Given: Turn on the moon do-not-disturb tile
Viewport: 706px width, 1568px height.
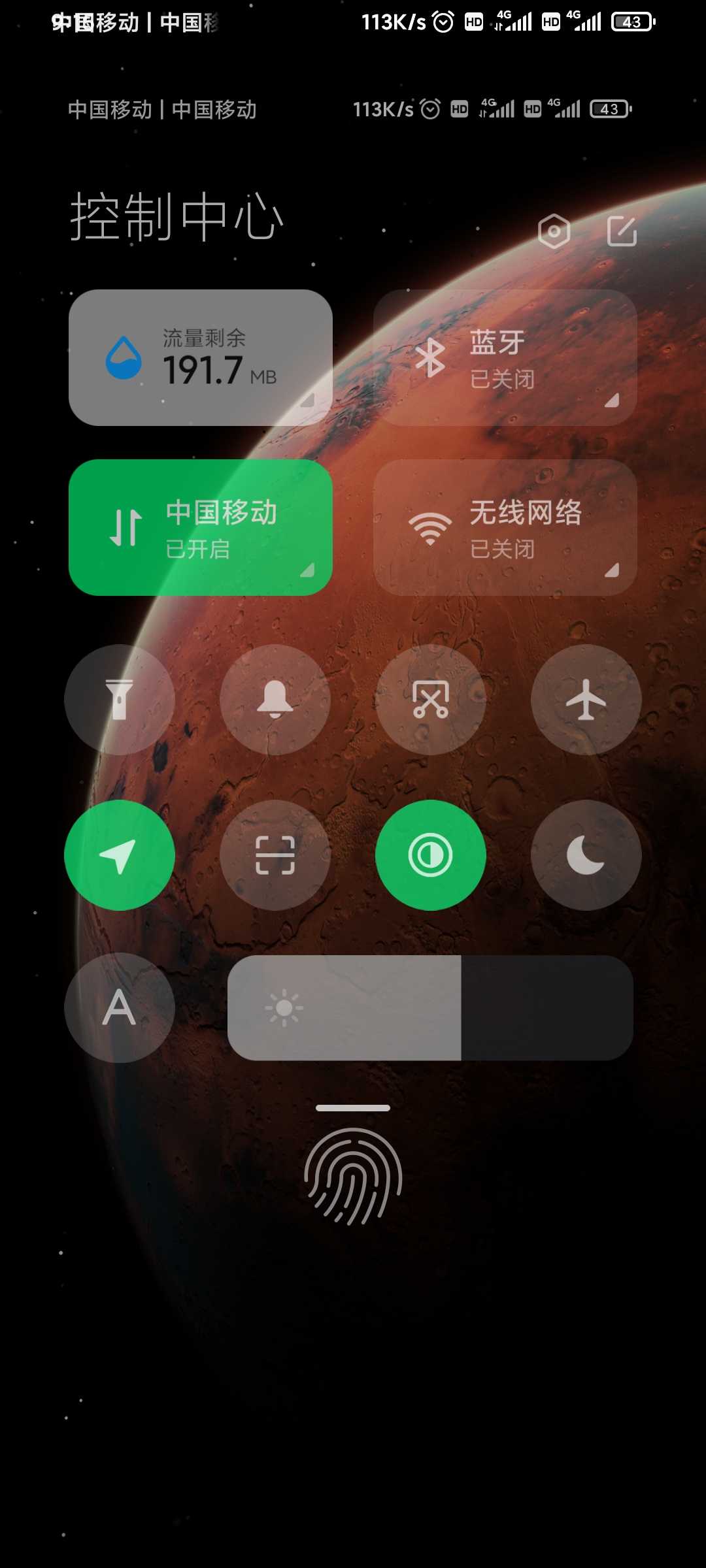Looking at the screenshot, I should [586, 855].
